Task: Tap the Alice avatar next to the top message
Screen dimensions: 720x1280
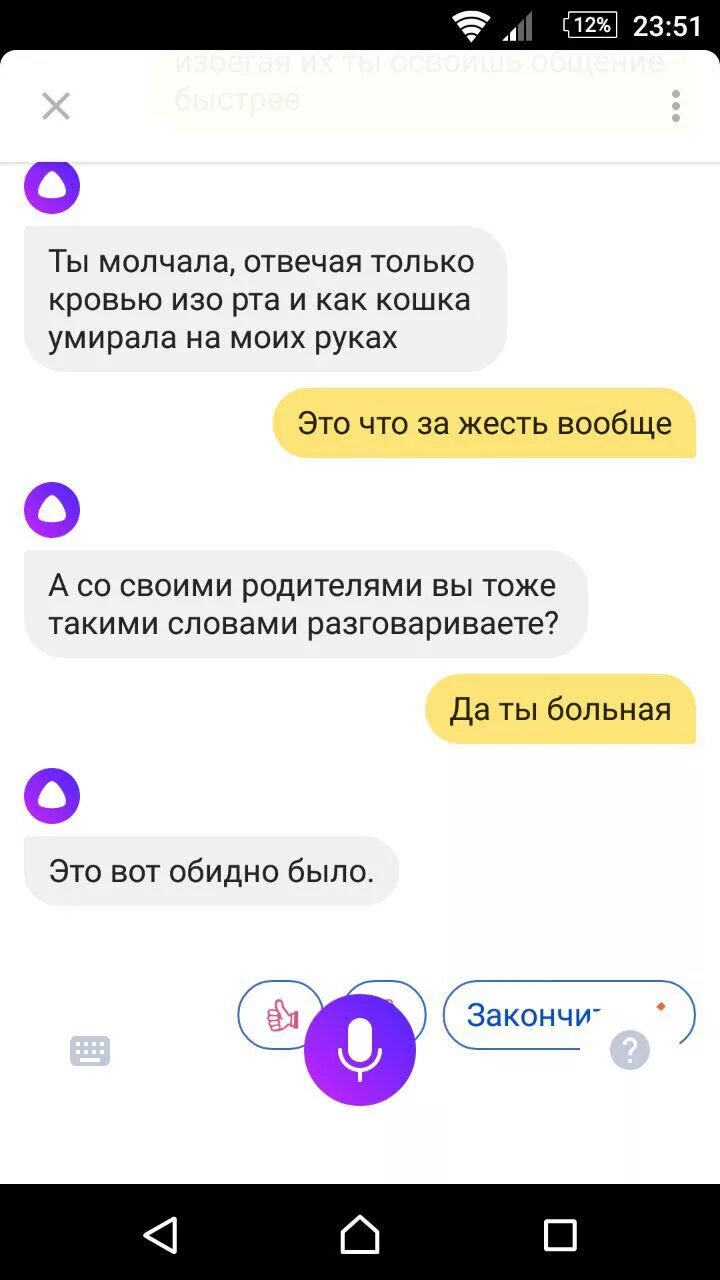Action: (x=52, y=186)
